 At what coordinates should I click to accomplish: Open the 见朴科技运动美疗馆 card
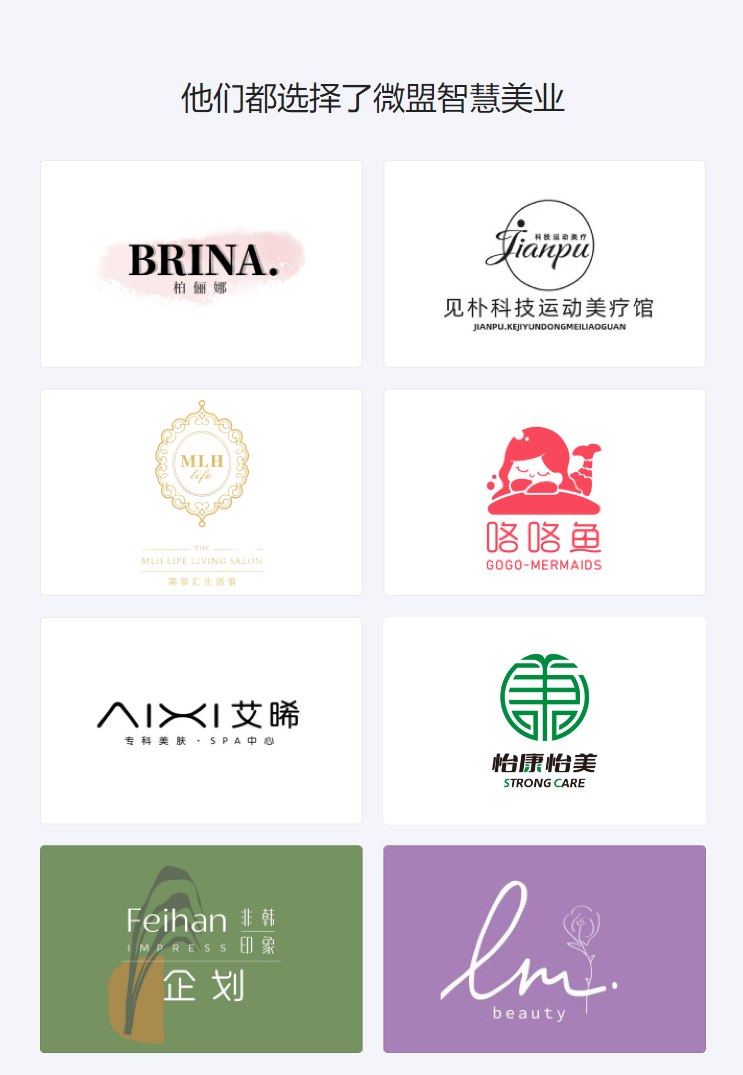(544, 264)
